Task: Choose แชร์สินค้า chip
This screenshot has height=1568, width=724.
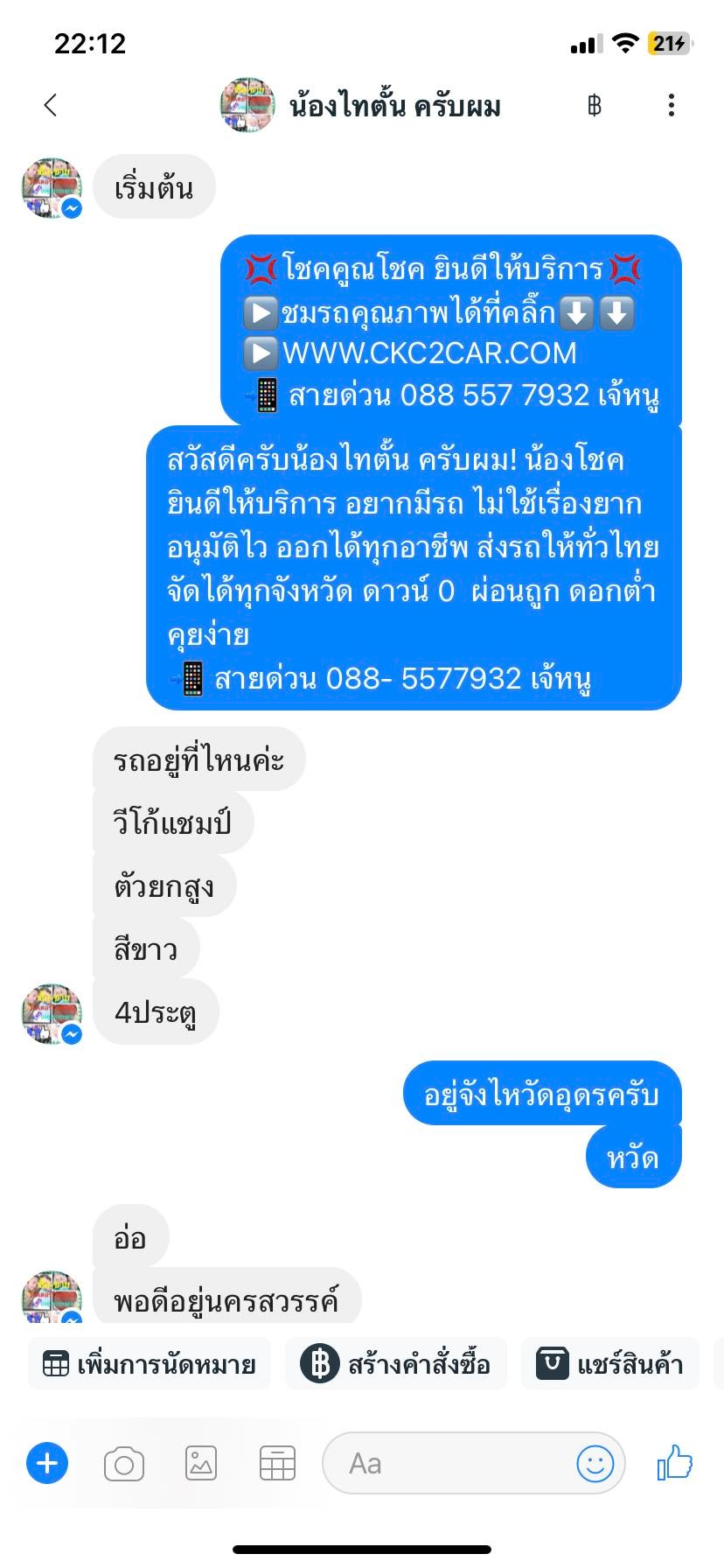Action: click(x=609, y=1364)
